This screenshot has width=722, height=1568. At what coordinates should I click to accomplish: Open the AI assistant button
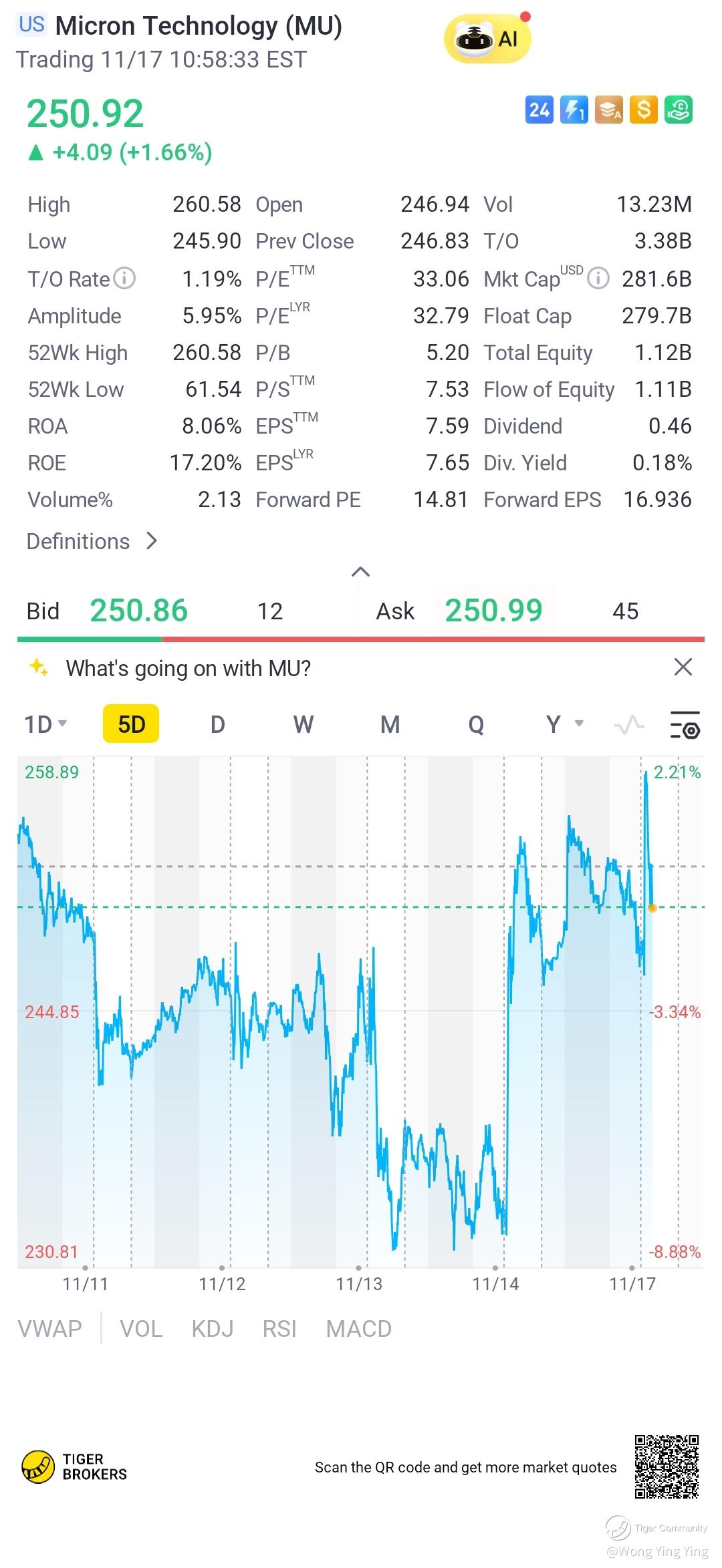(487, 39)
